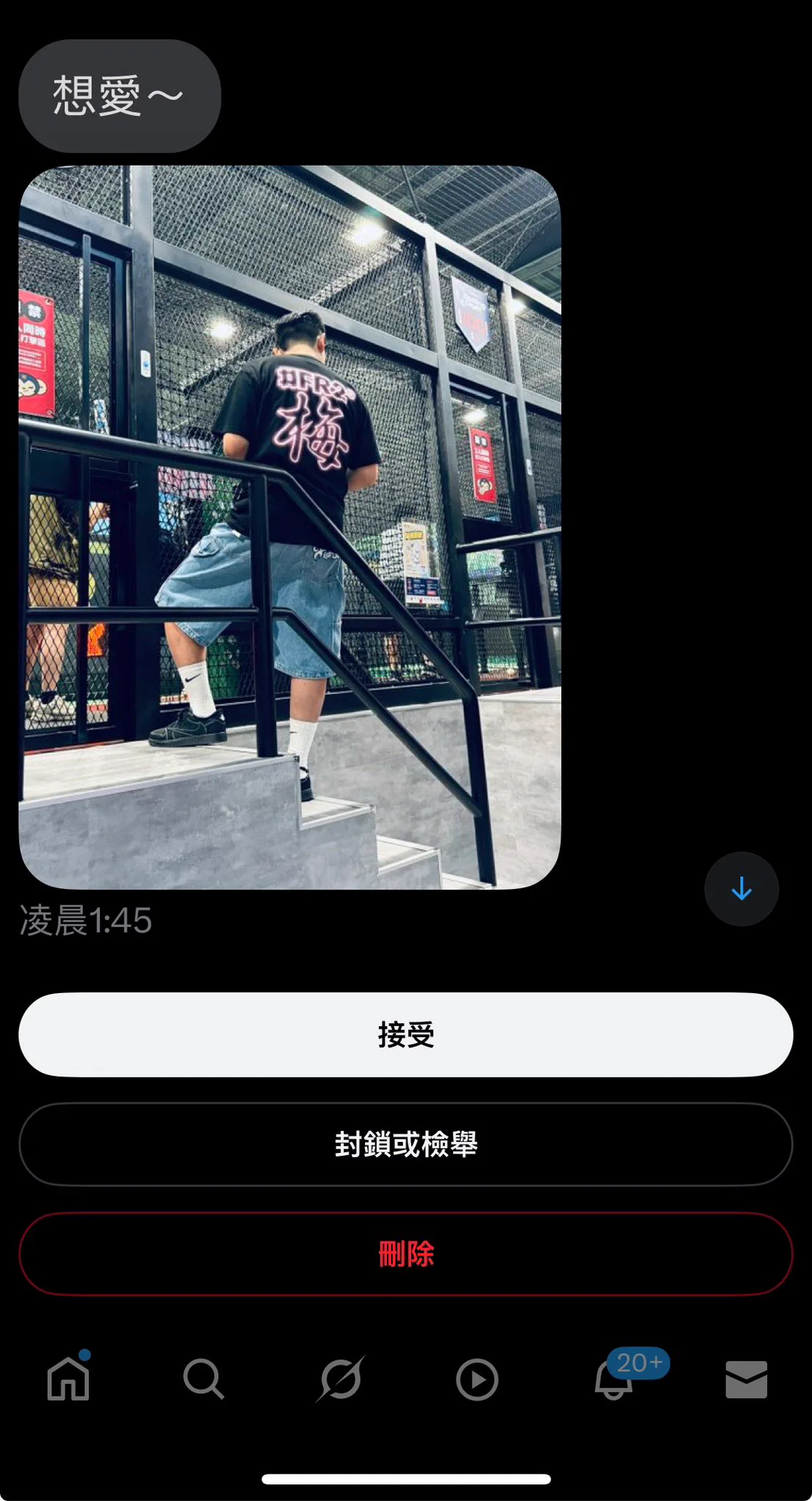Go to the Home tab
The width and height of the screenshot is (812, 1501).
click(x=68, y=1379)
